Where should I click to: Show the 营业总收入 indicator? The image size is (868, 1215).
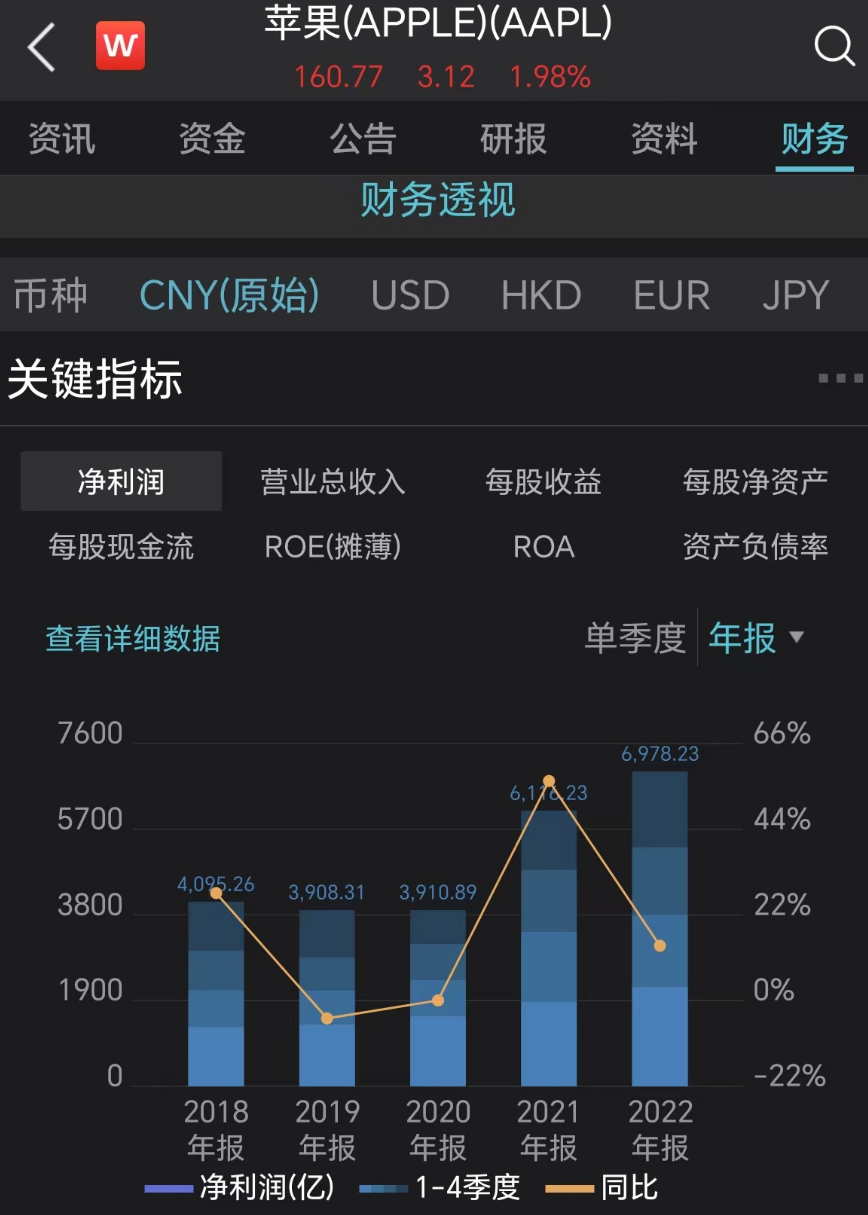[333, 482]
